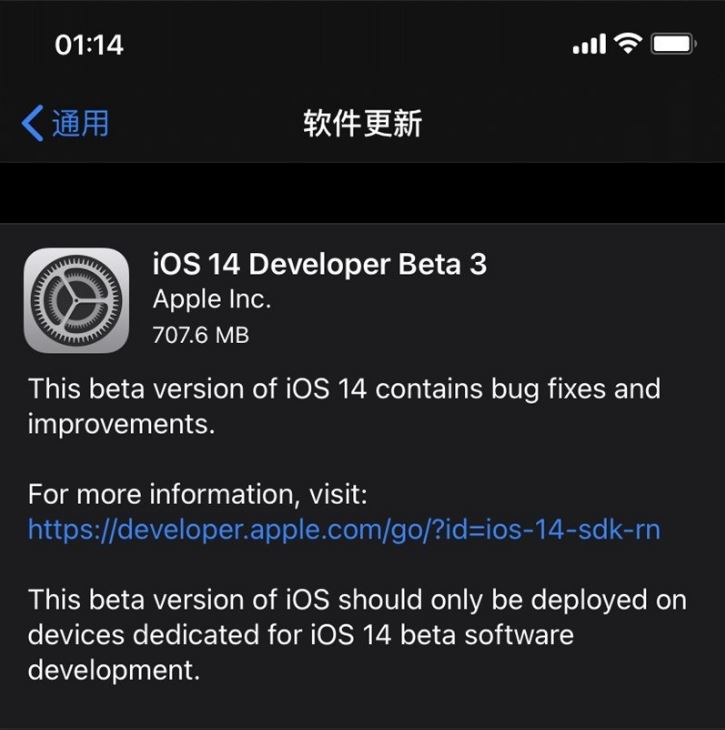Go back to 通用 settings

coord(65,124)
